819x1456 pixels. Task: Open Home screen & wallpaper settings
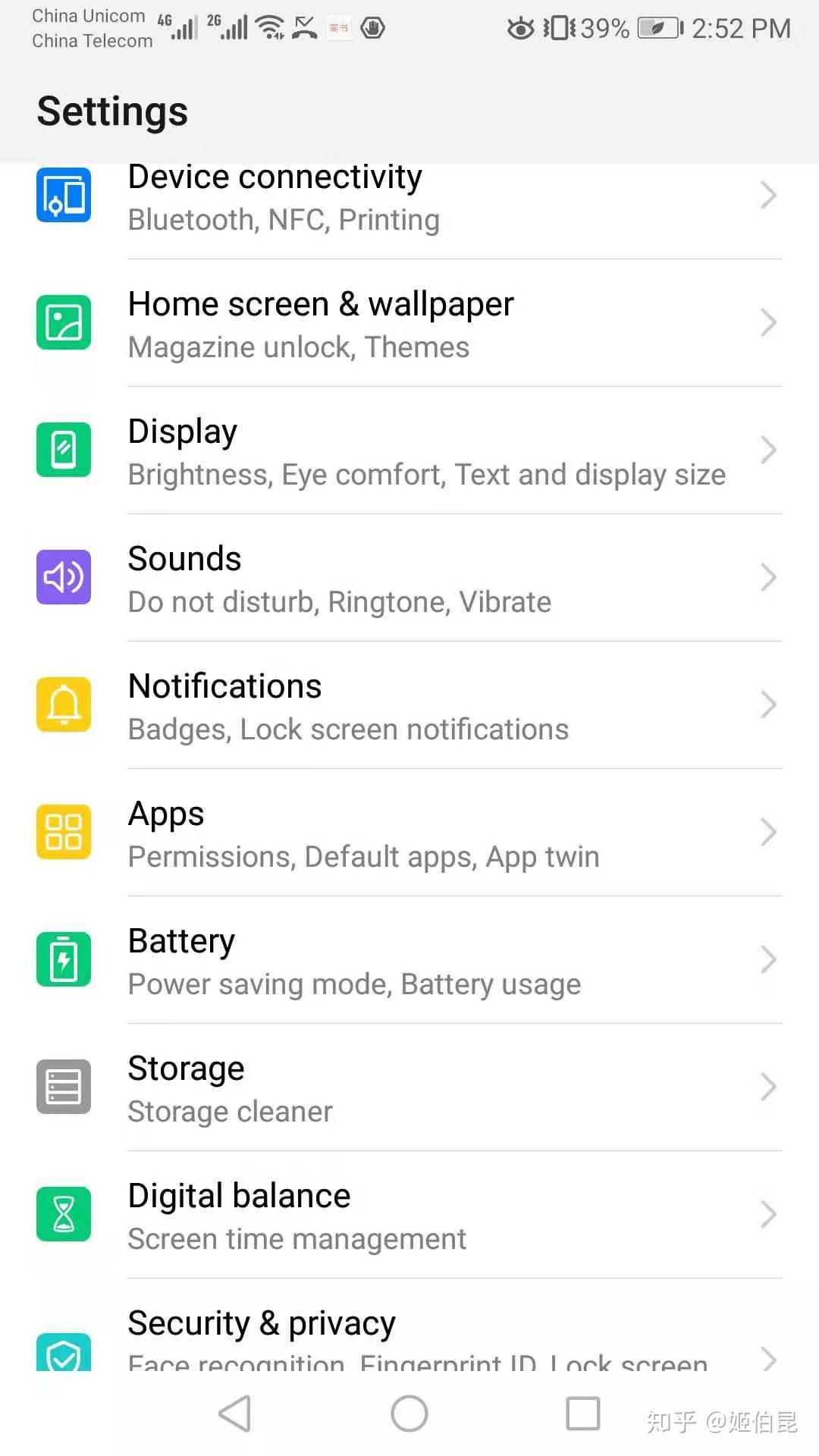click(409, 323)
